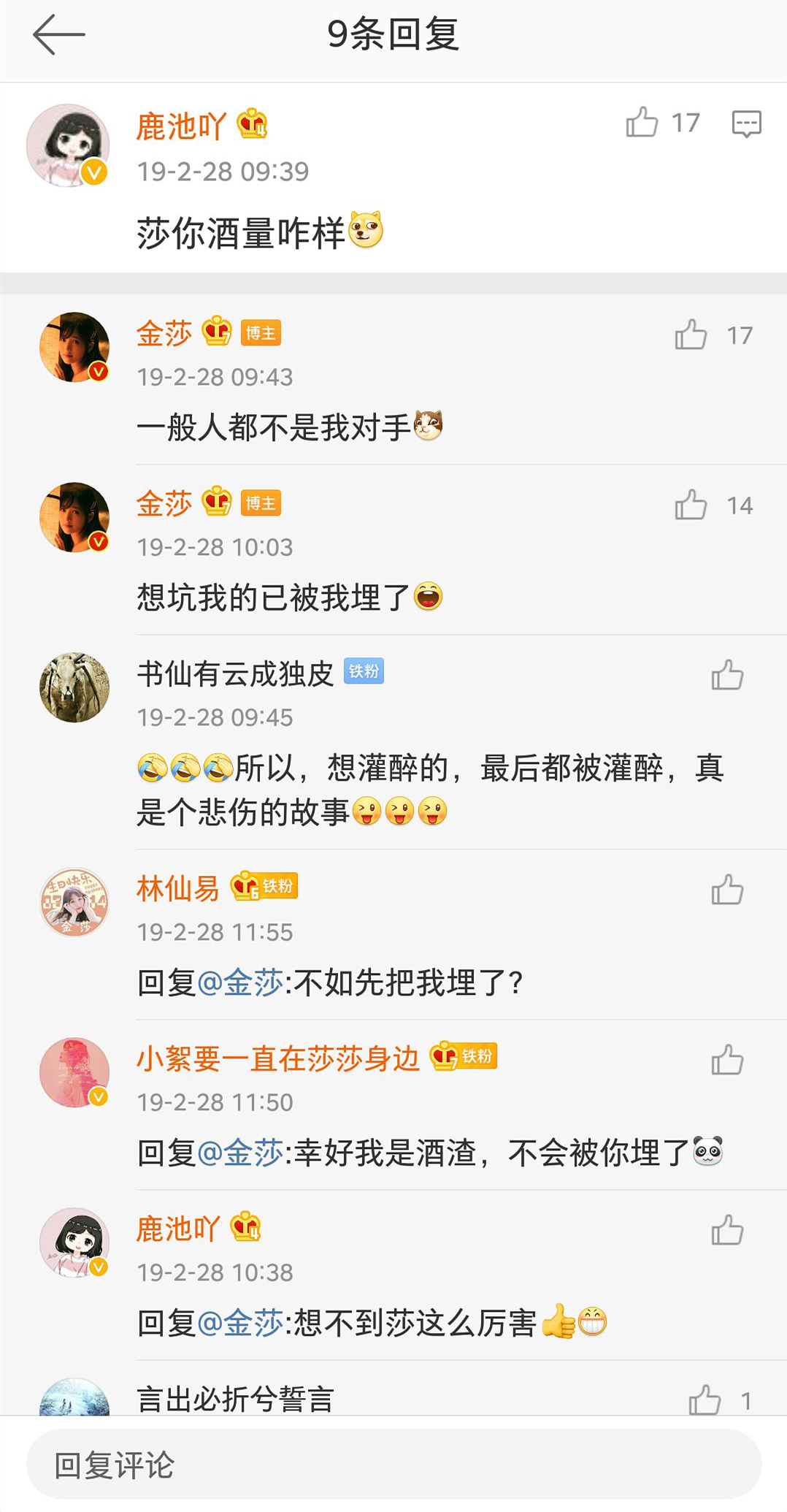Toggle like on 书仙有云成独皮's comment
Viewport: 787px width, 1512px height.
728,673
